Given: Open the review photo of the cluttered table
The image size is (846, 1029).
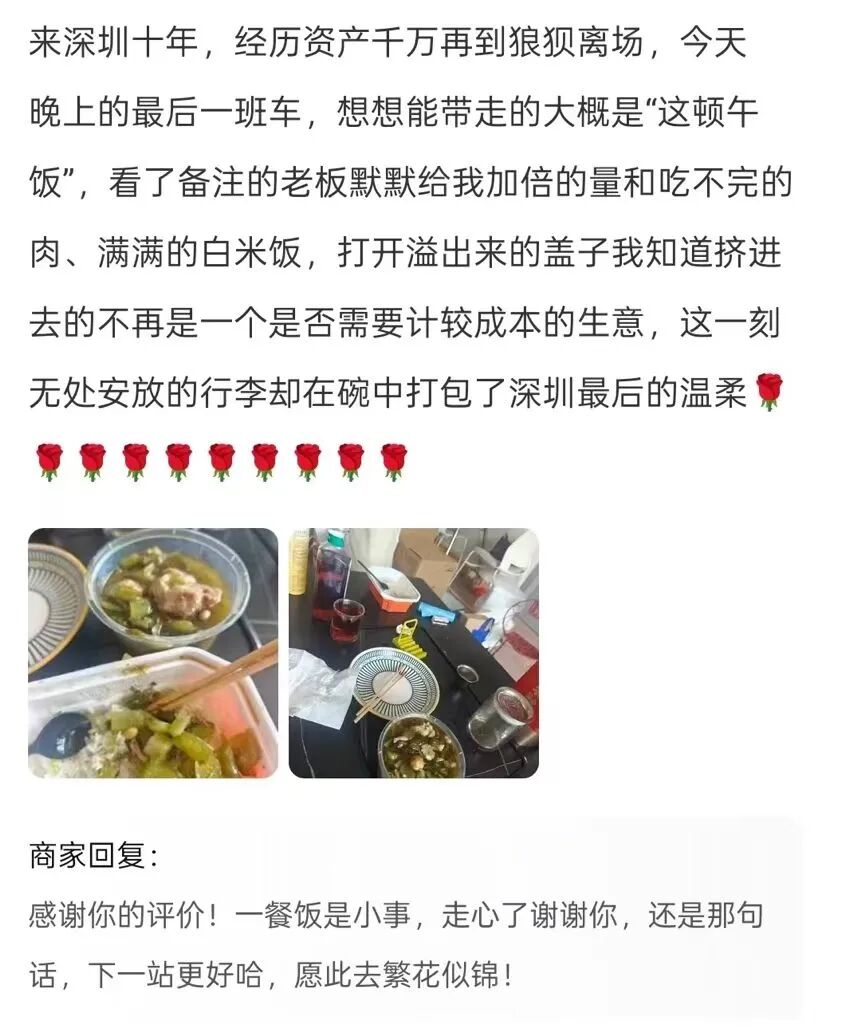Looking at the screenshot, I should 413,653.
